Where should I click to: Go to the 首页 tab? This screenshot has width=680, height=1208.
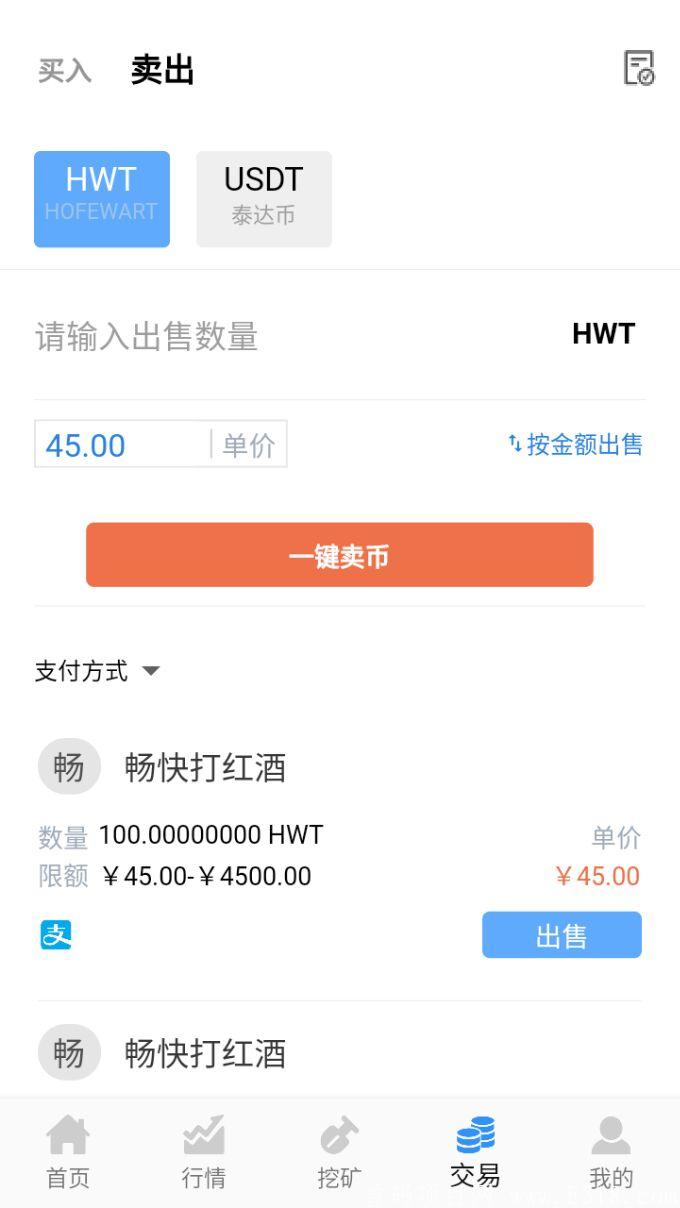tap(68, 1153)
